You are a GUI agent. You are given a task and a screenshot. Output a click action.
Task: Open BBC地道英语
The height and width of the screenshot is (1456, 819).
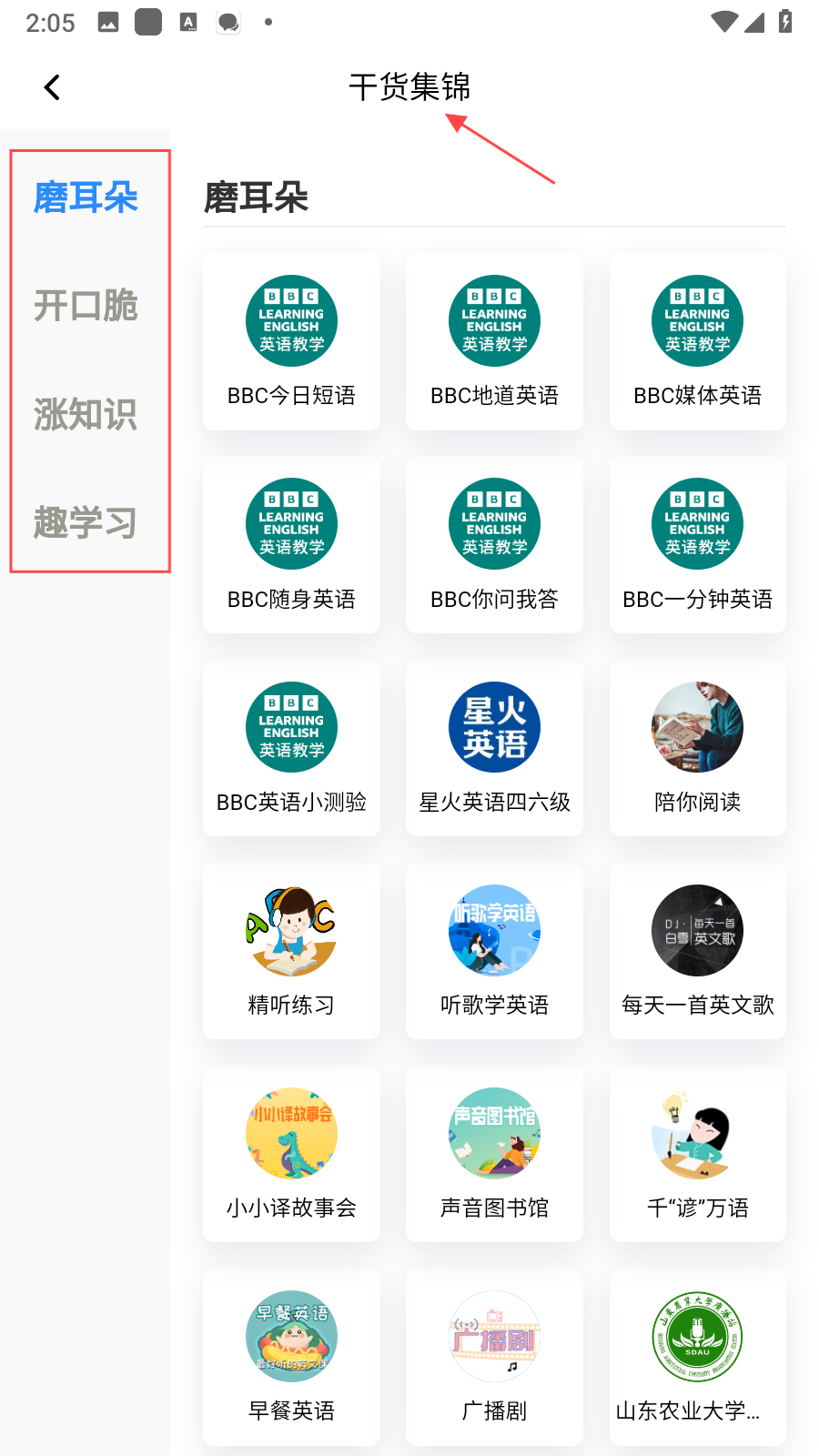[x=494, y=341]
